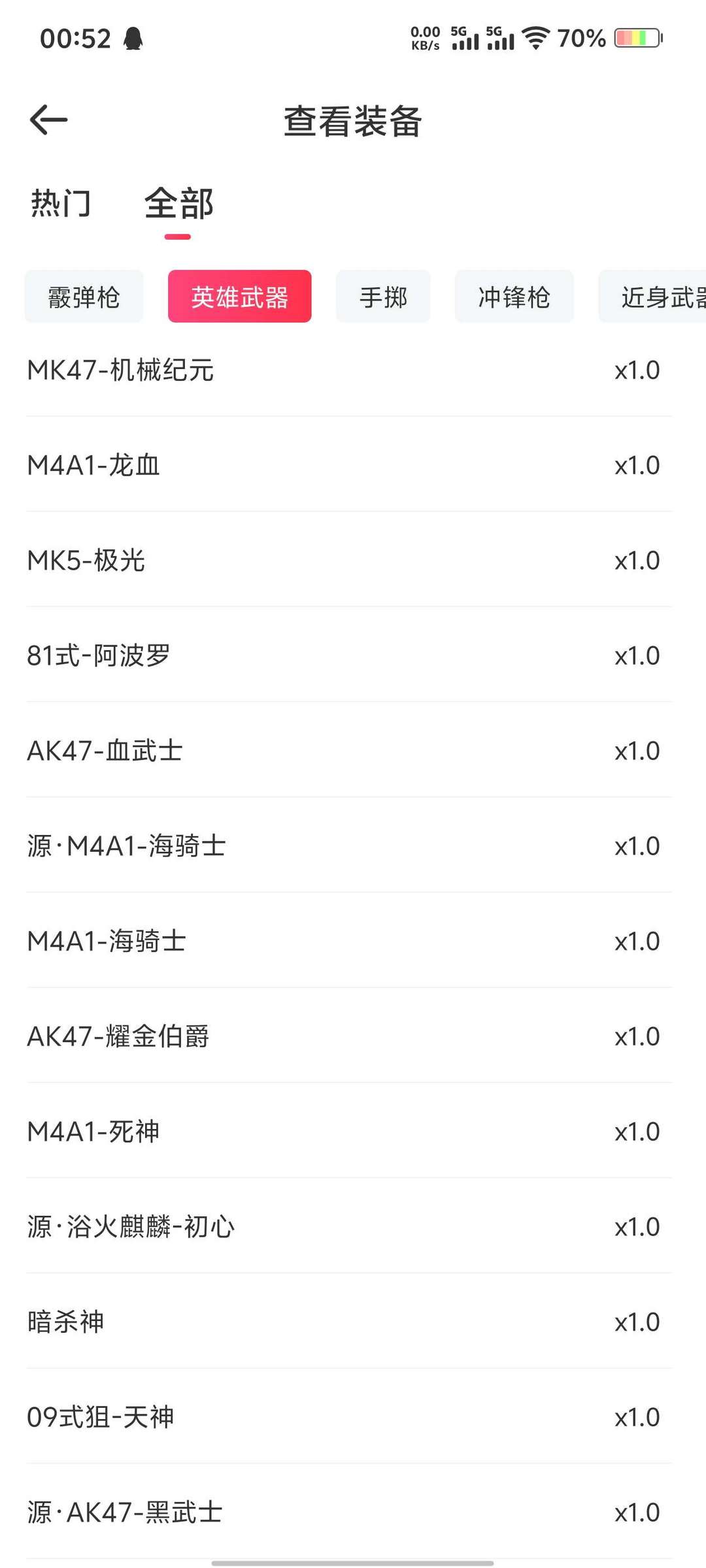Open the 近身武器 category chip
Image resolution: width=706 pixels, height=1568 pixels.
(x=652, y=297)
